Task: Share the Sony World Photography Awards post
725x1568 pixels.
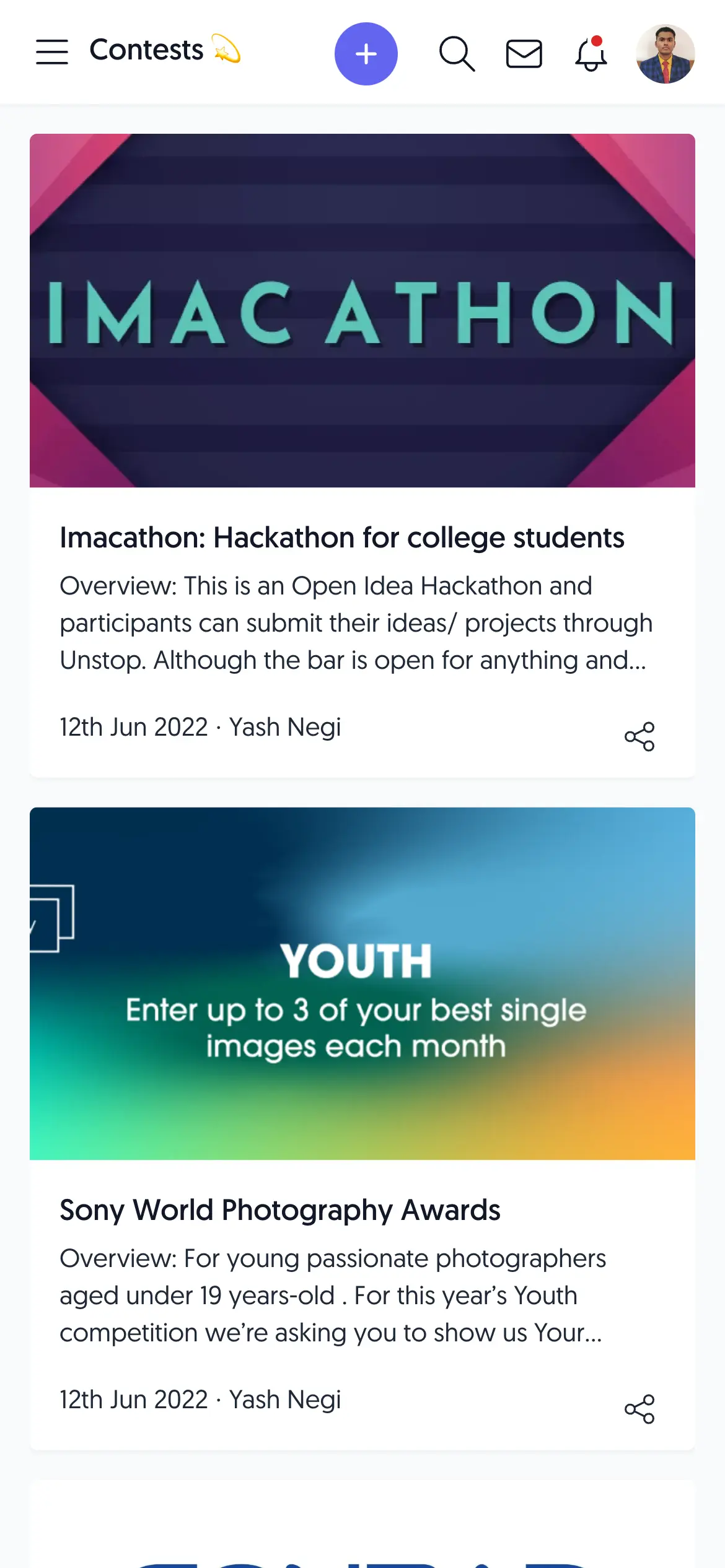Action: click(x=639, y=1409)
